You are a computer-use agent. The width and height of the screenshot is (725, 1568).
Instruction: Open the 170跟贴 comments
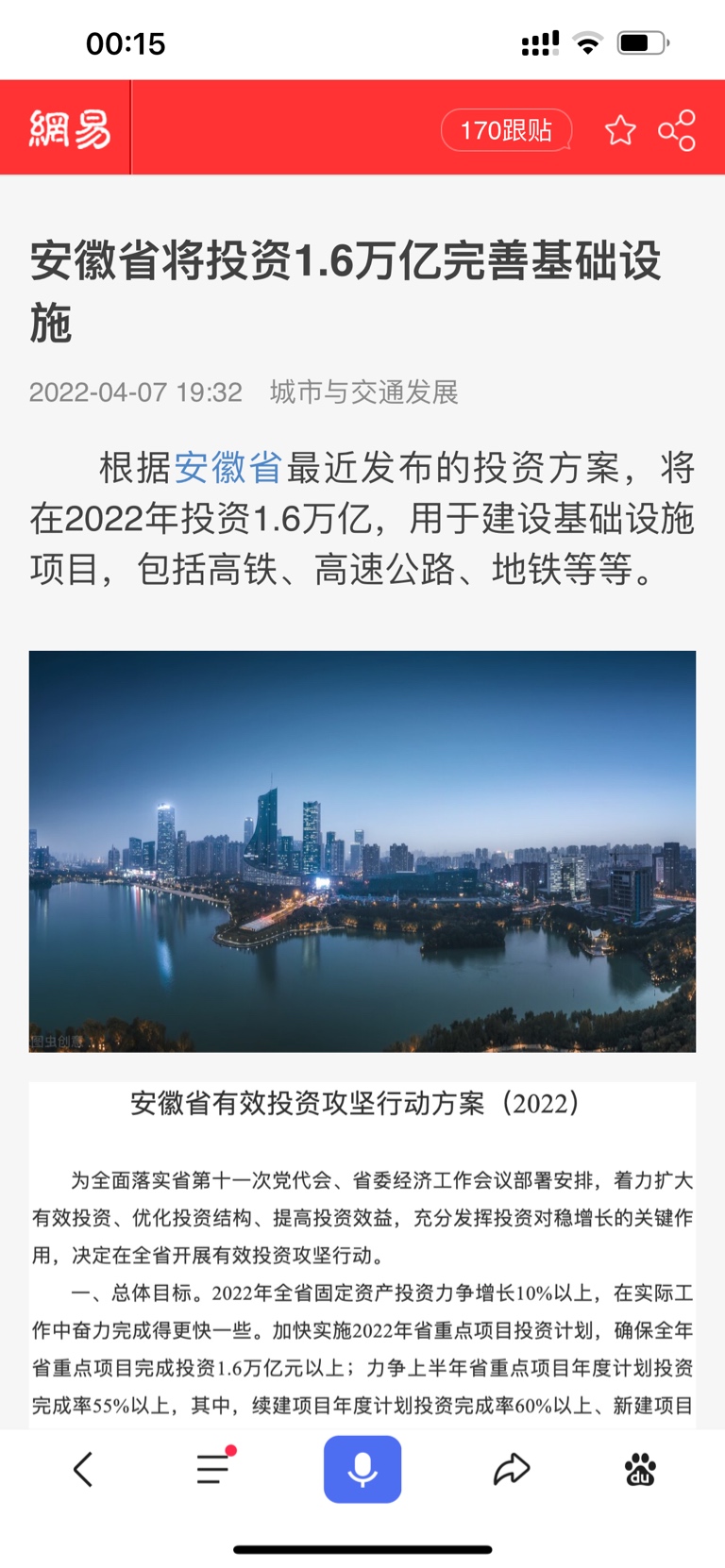[506, 130]
